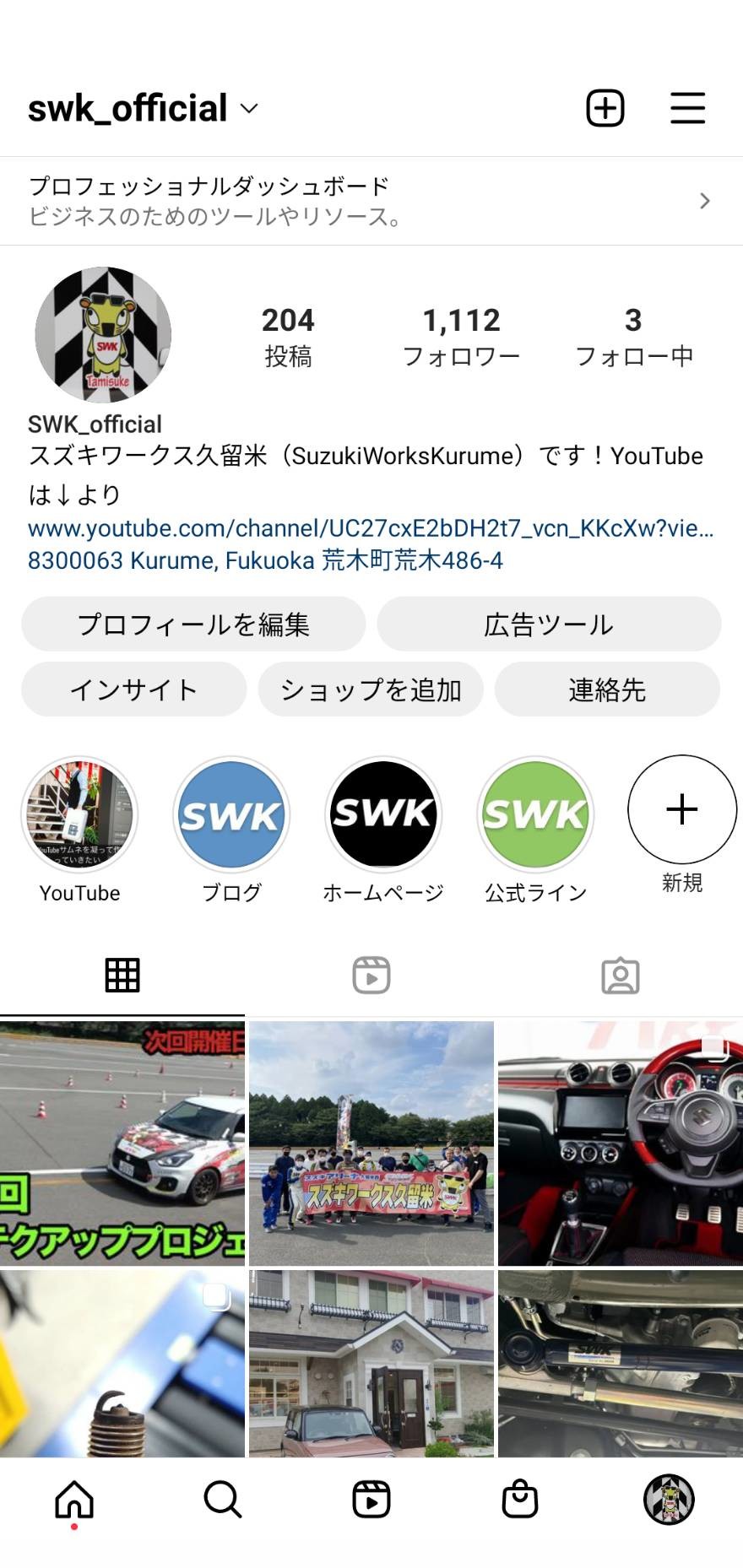
Task: Open the YouTube channel link in bio
Action: (x=370, y=528)
